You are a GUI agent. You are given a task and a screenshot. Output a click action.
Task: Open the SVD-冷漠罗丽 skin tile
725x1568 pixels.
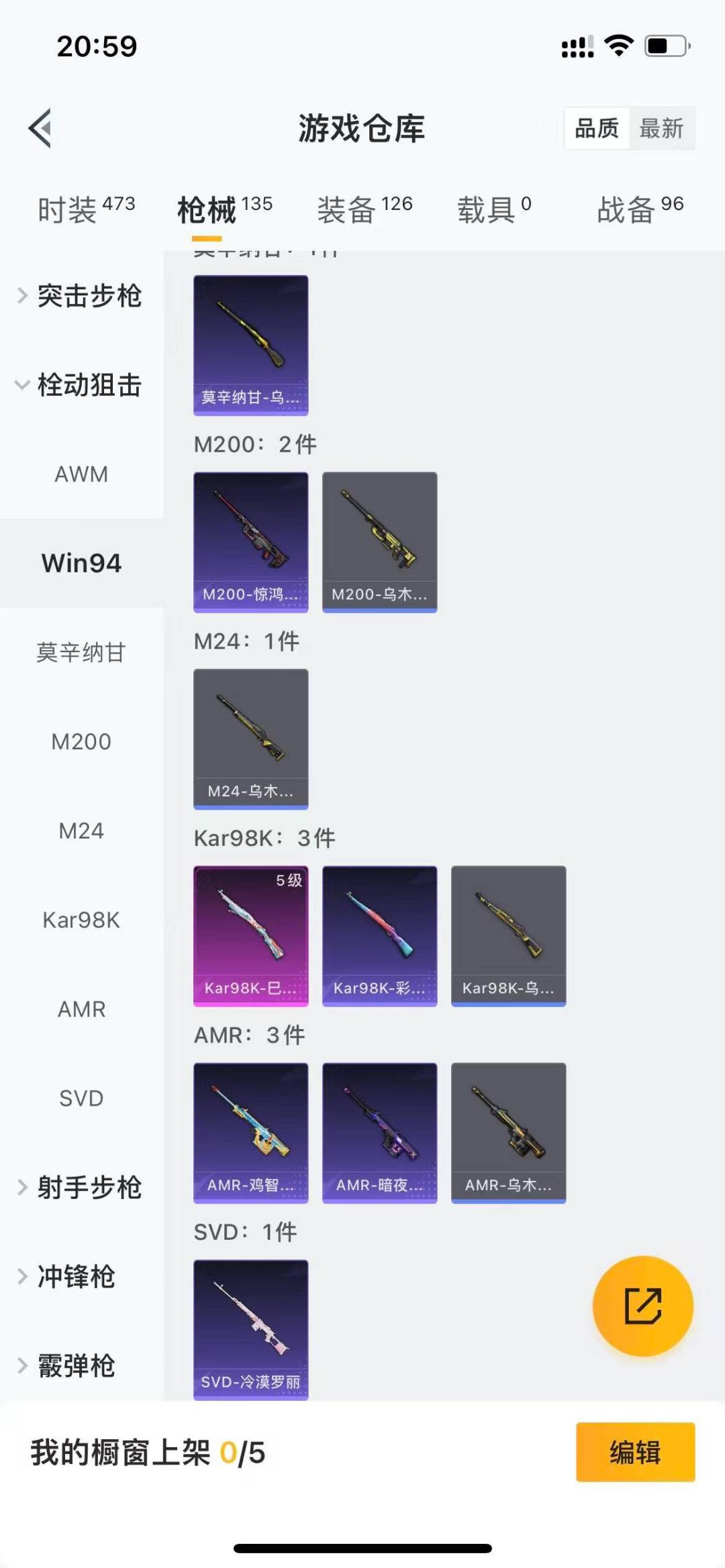[251, 1329]
